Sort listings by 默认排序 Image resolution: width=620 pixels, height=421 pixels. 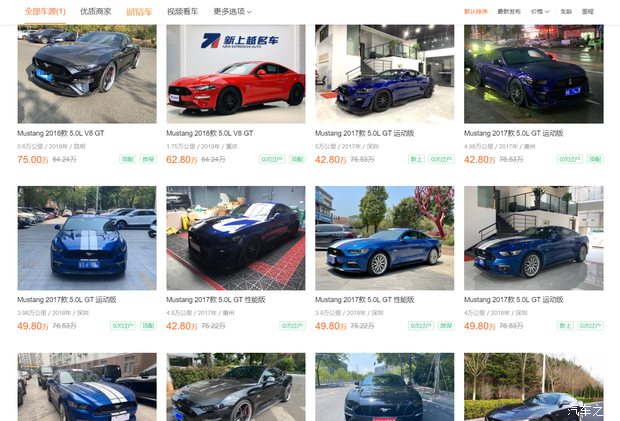(476, 12)
